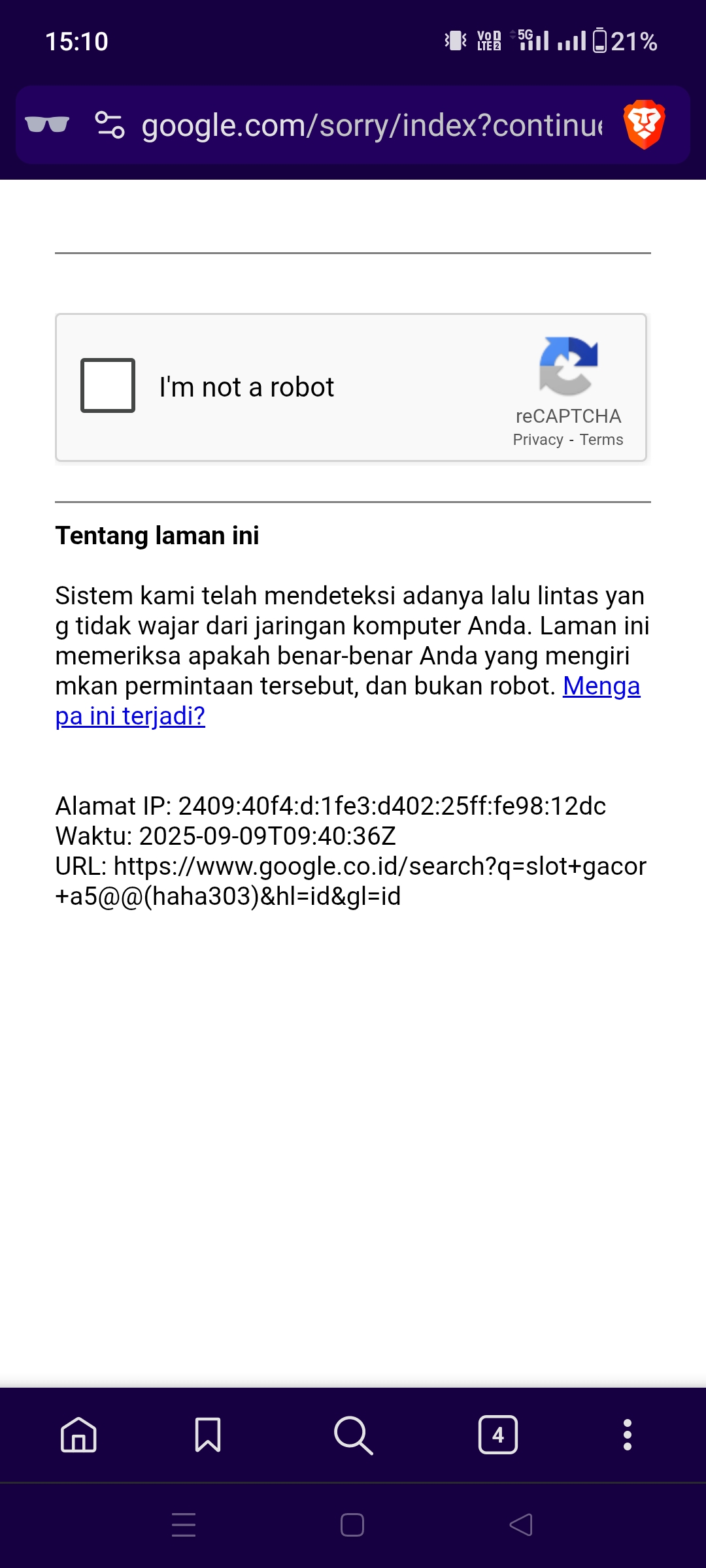Open site settings icon in address bar
This screenshot has height=1568, width=706.
pos(110,125)
